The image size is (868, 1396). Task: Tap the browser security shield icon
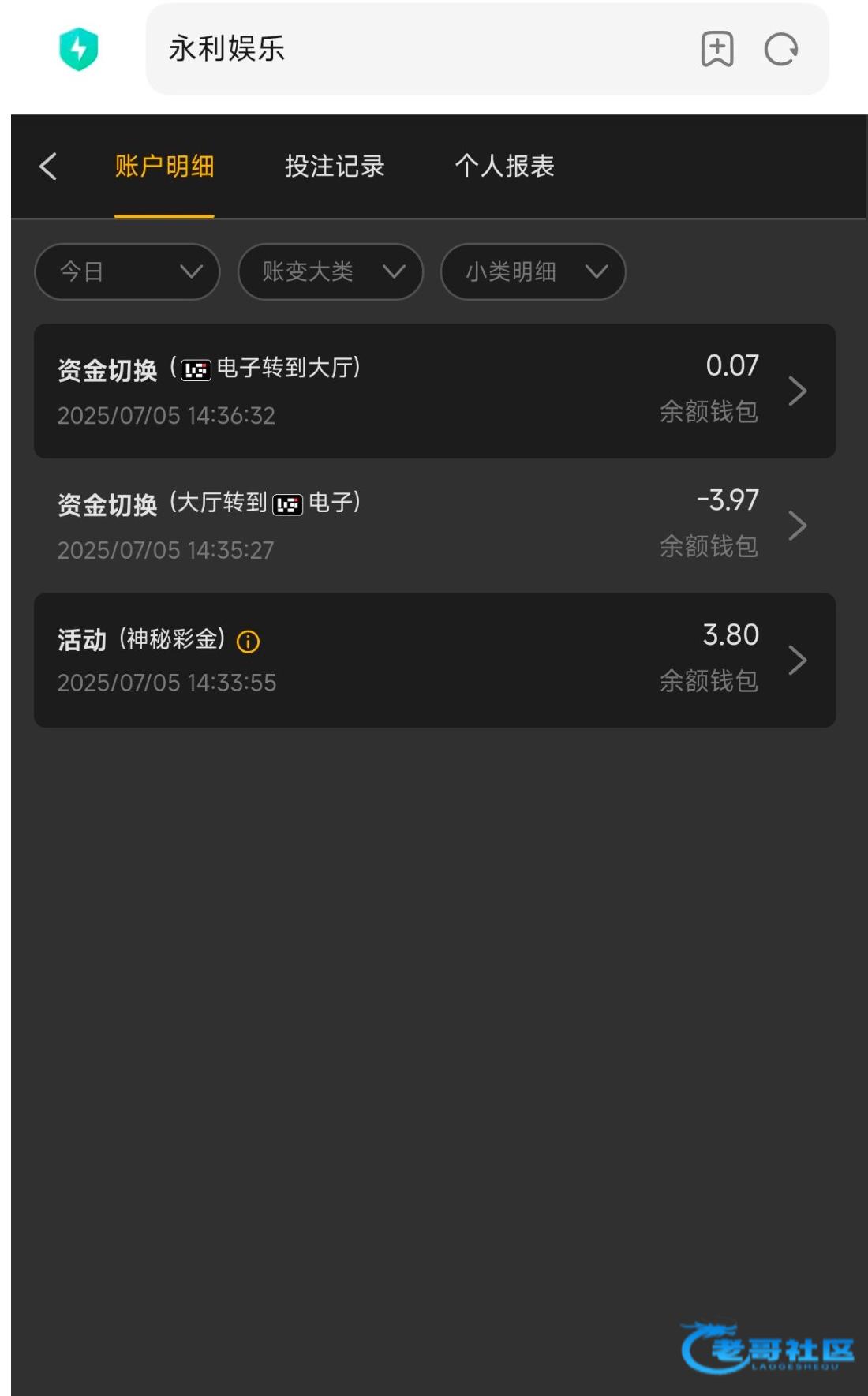click(x=79, y=49)
